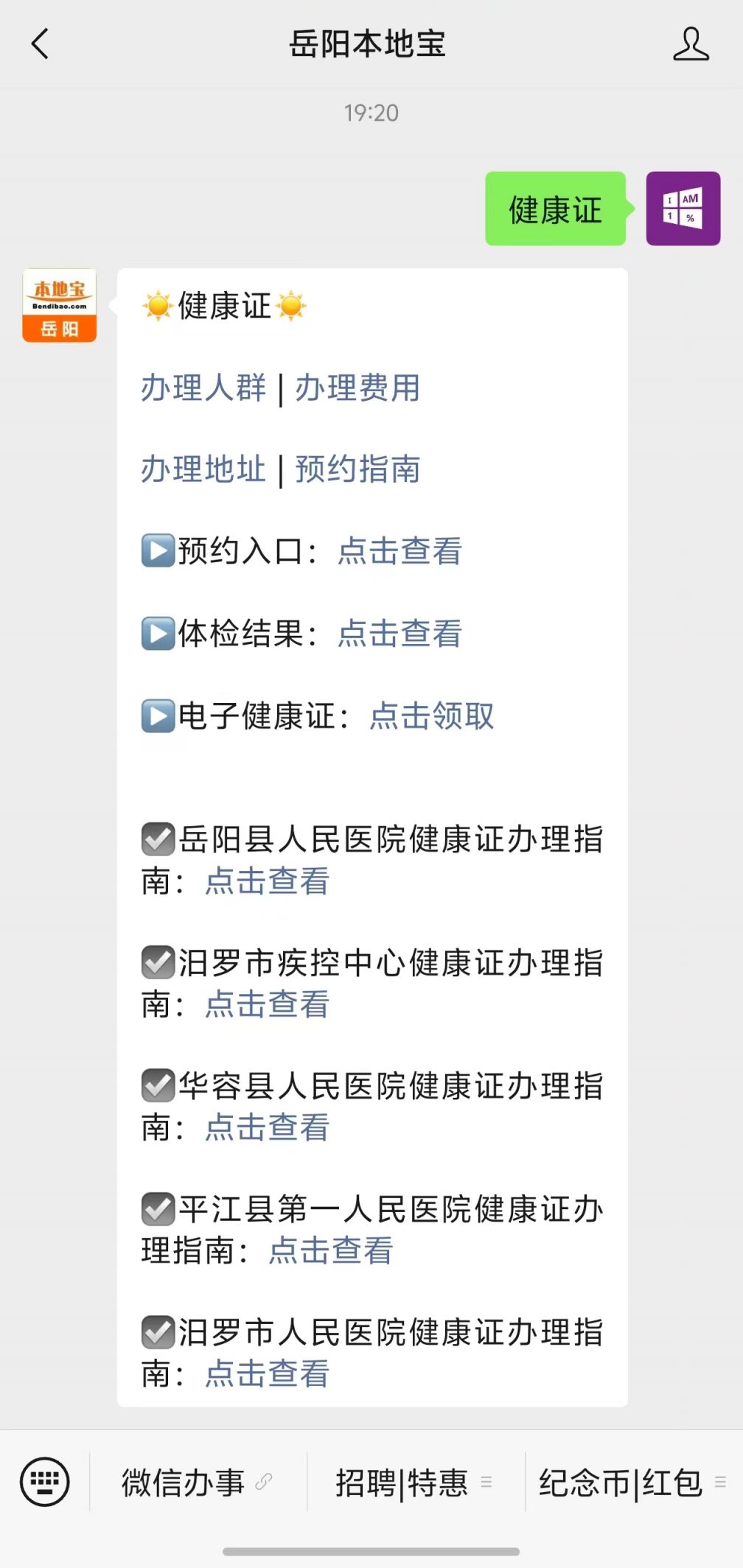This screenshot has height=1568, width=743.
Task: Tap 点击查看 next to 预约入口
Action: [400, 551]
